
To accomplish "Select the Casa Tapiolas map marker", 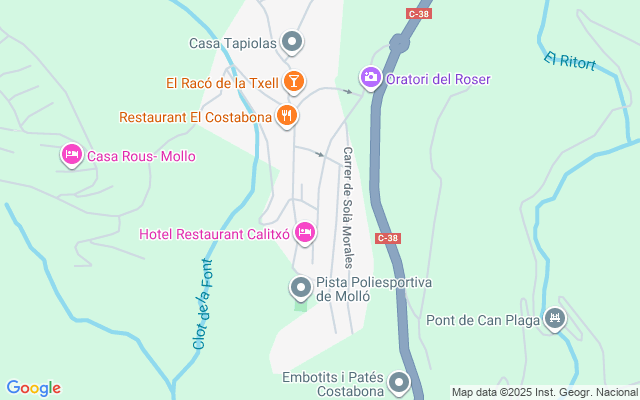I will [292, 42].
